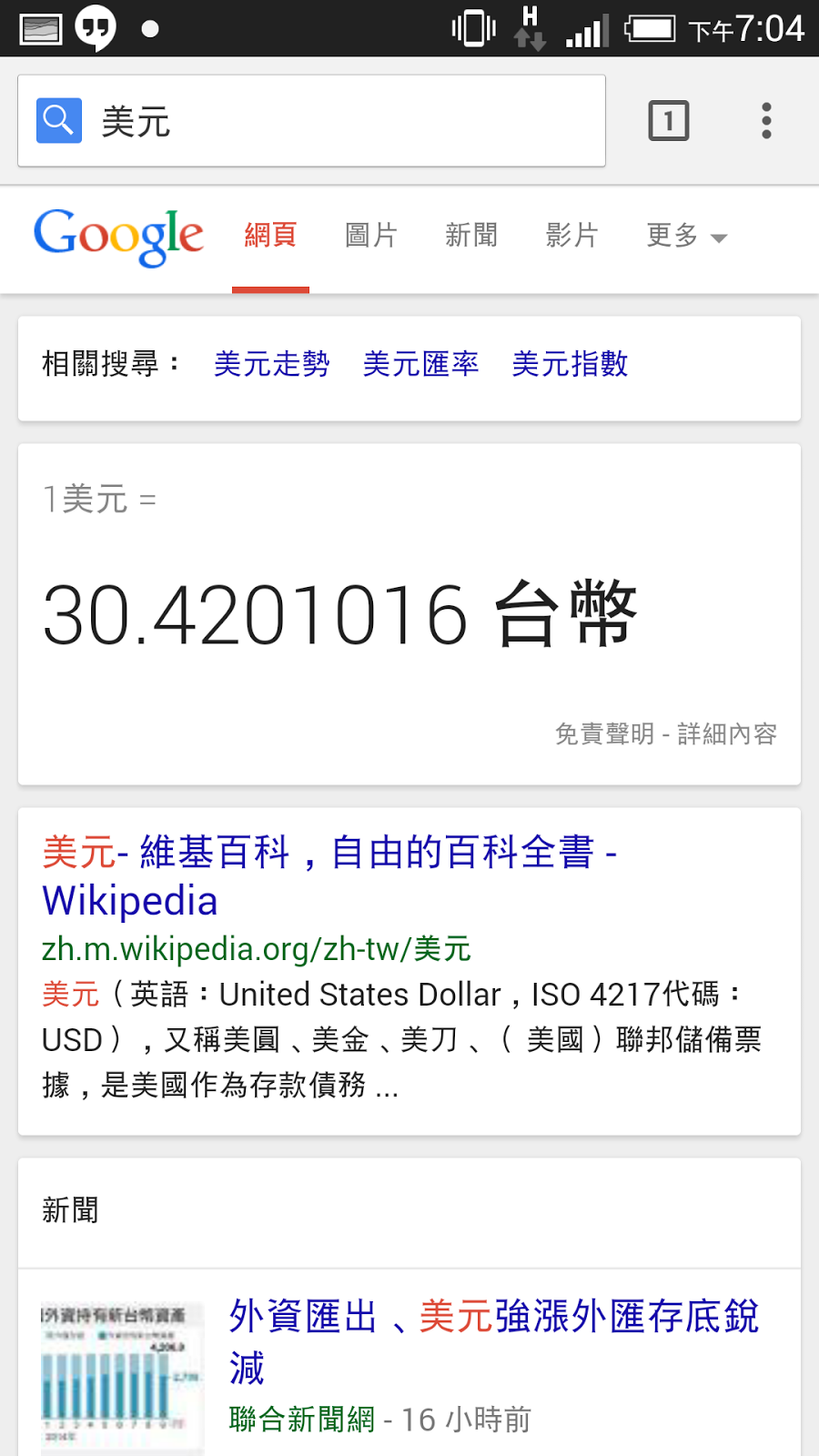
Task: Tap the news article chart thumbnail
Action: [x=121, y=1376]
